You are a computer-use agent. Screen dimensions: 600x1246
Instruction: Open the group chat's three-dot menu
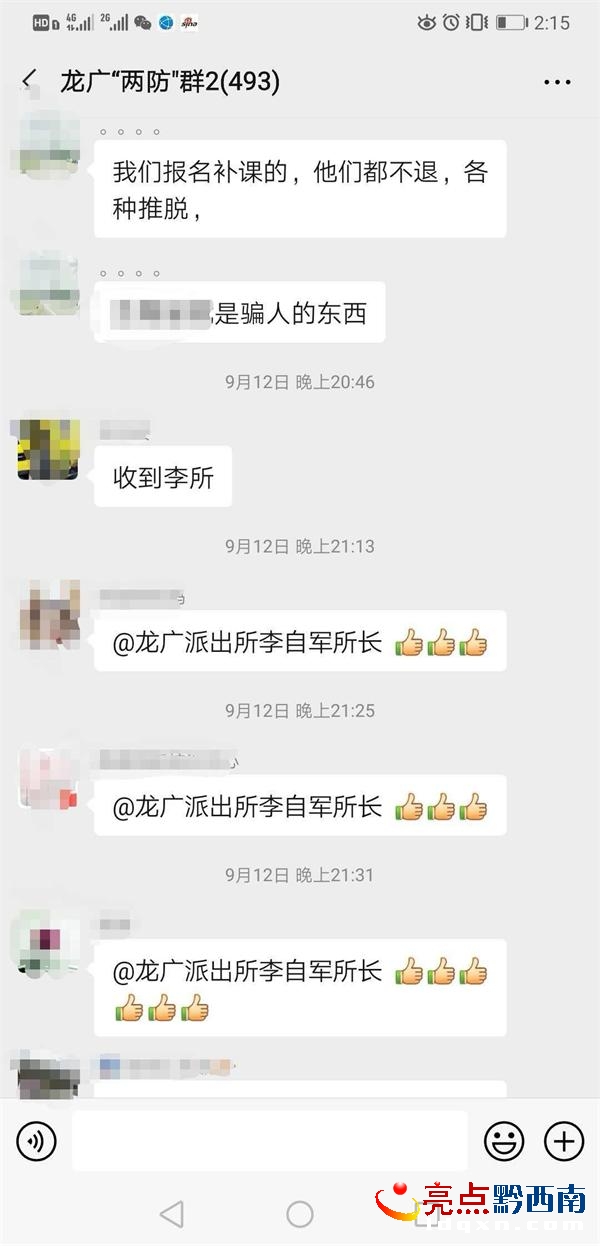(557, 82)
